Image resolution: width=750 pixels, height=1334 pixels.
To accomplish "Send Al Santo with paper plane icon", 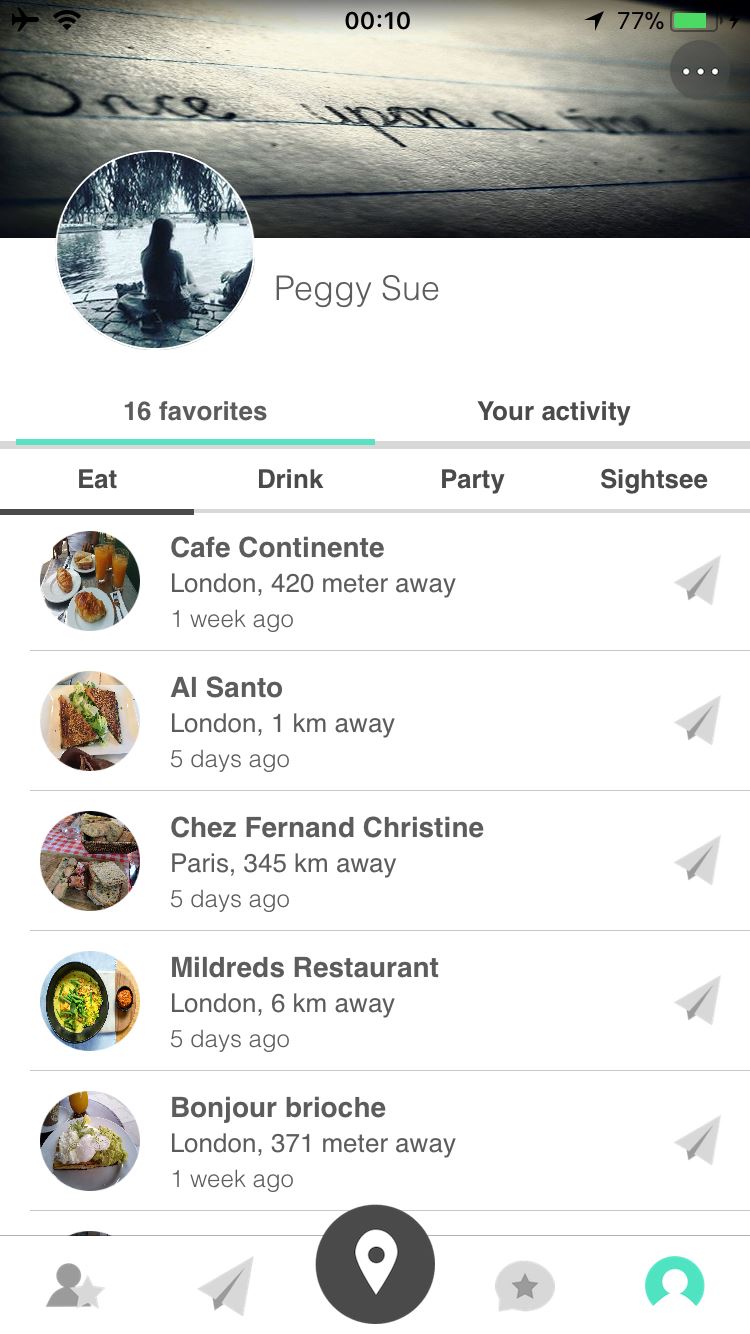I will click(698, 721).
